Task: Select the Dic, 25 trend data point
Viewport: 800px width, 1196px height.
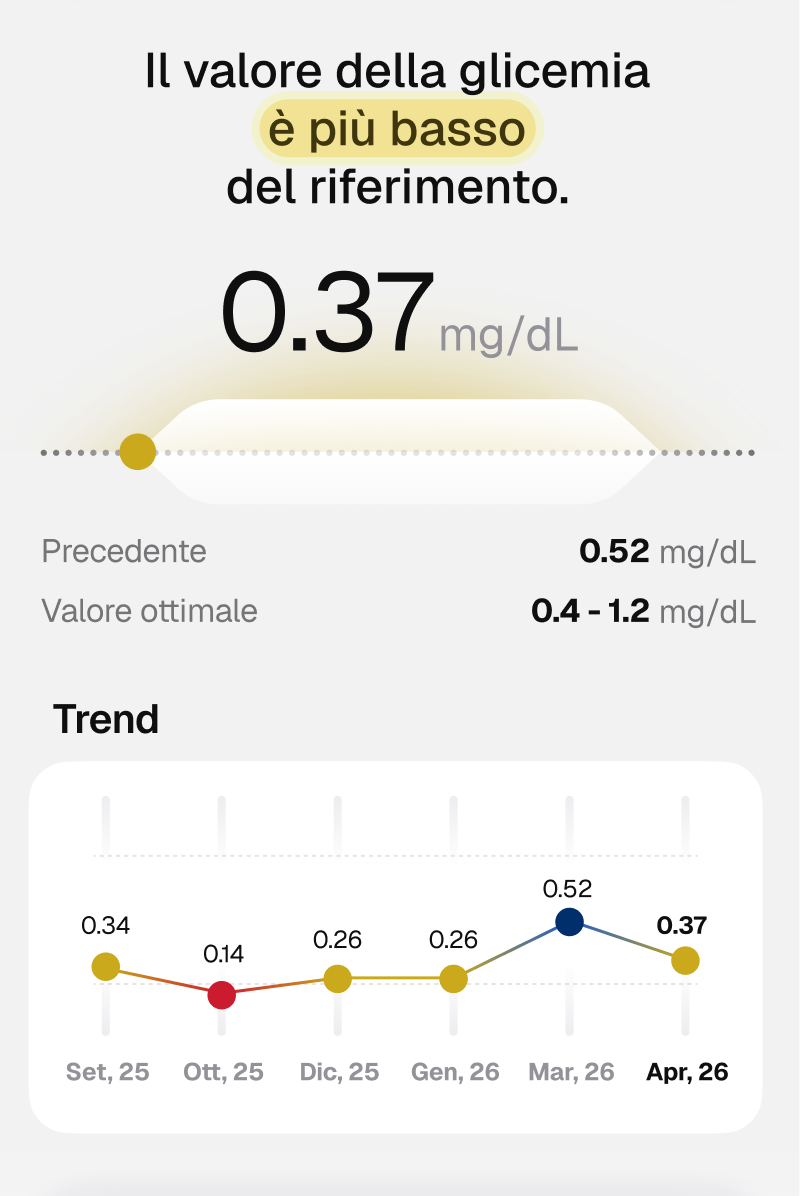Action: [338, 979]
